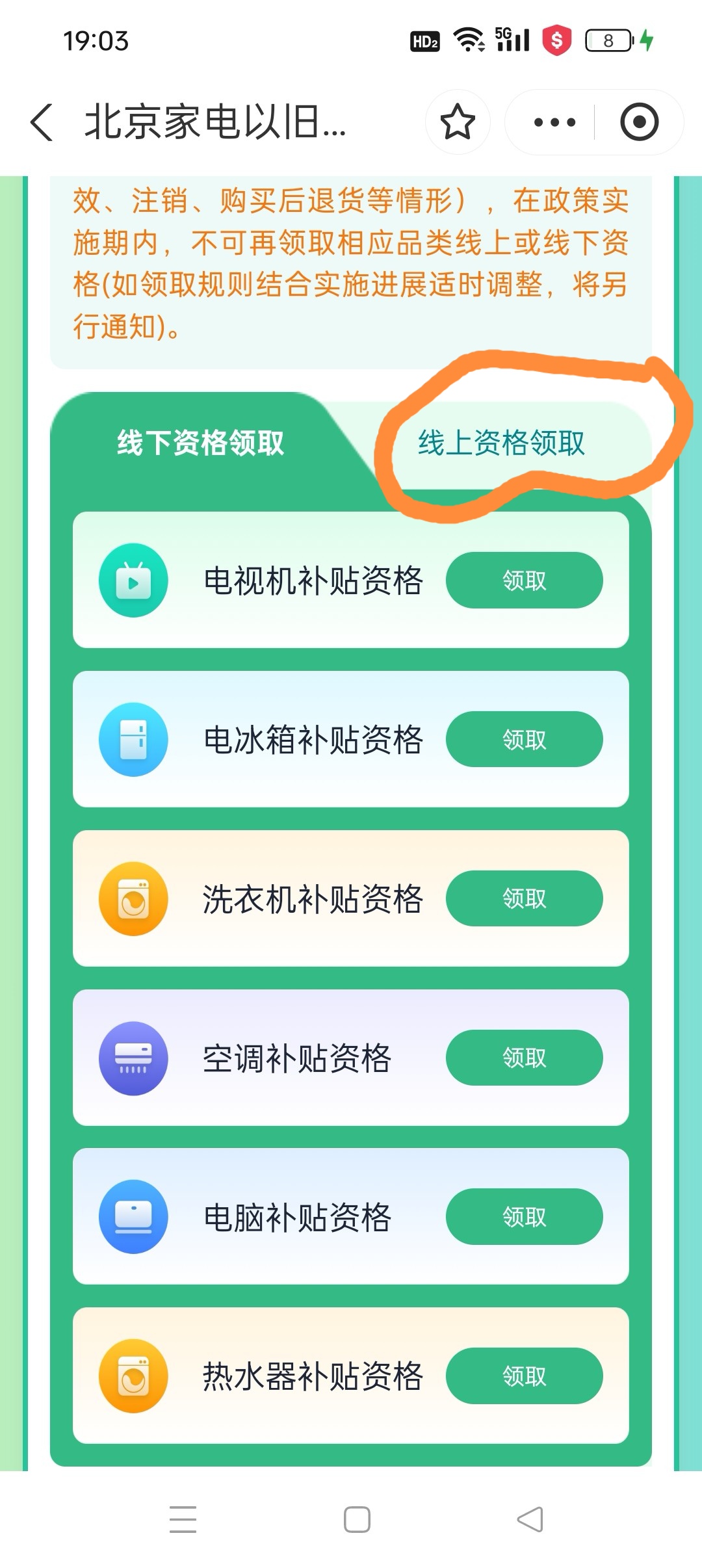The height and width of the screenshot is (1568, 702).
Task: Go back from the 北京家电以旧 page
Action: click(x=42, y=122)
